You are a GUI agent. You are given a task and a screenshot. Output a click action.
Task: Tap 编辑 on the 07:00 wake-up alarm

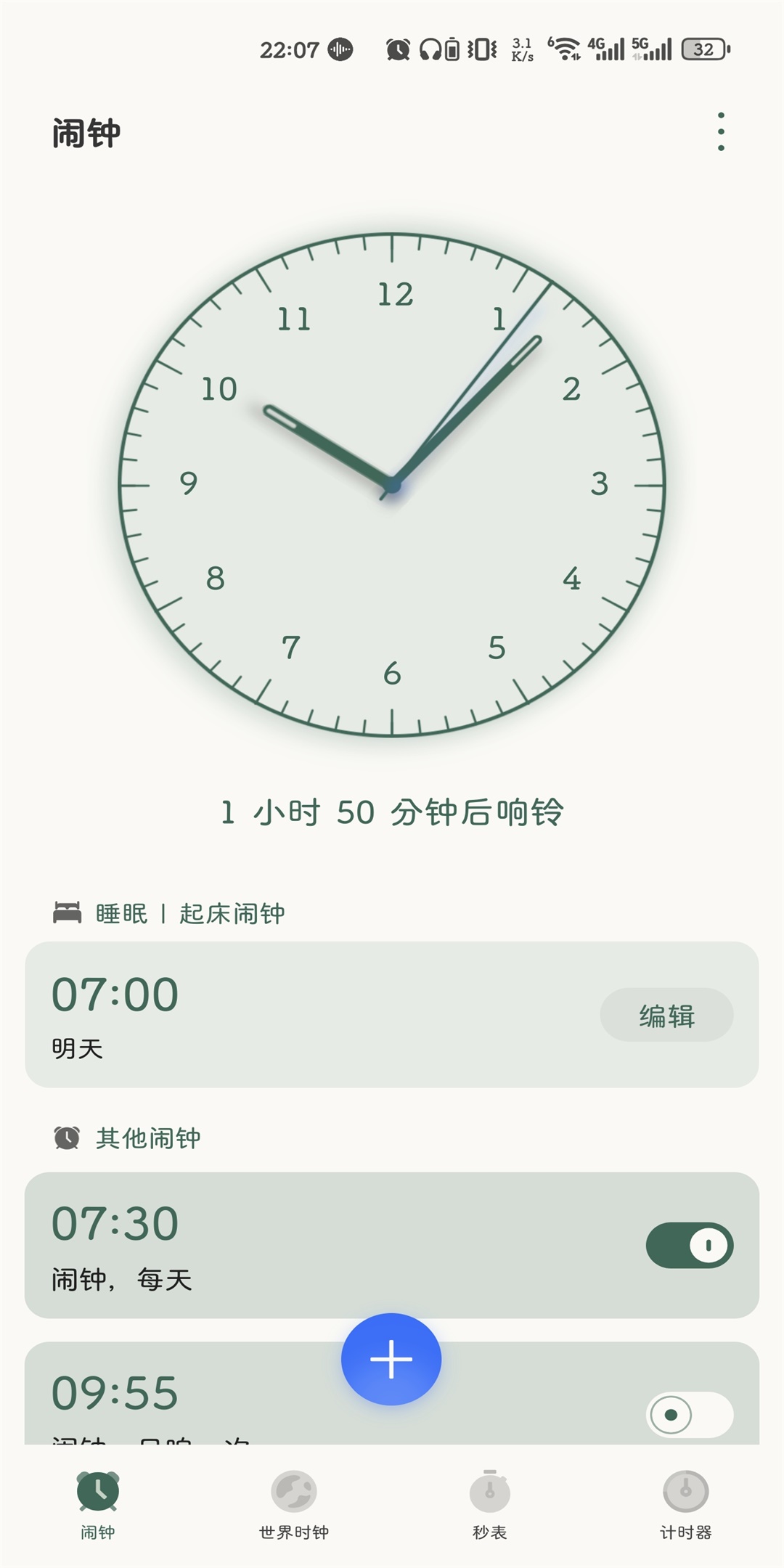[x=666, y=1015]
